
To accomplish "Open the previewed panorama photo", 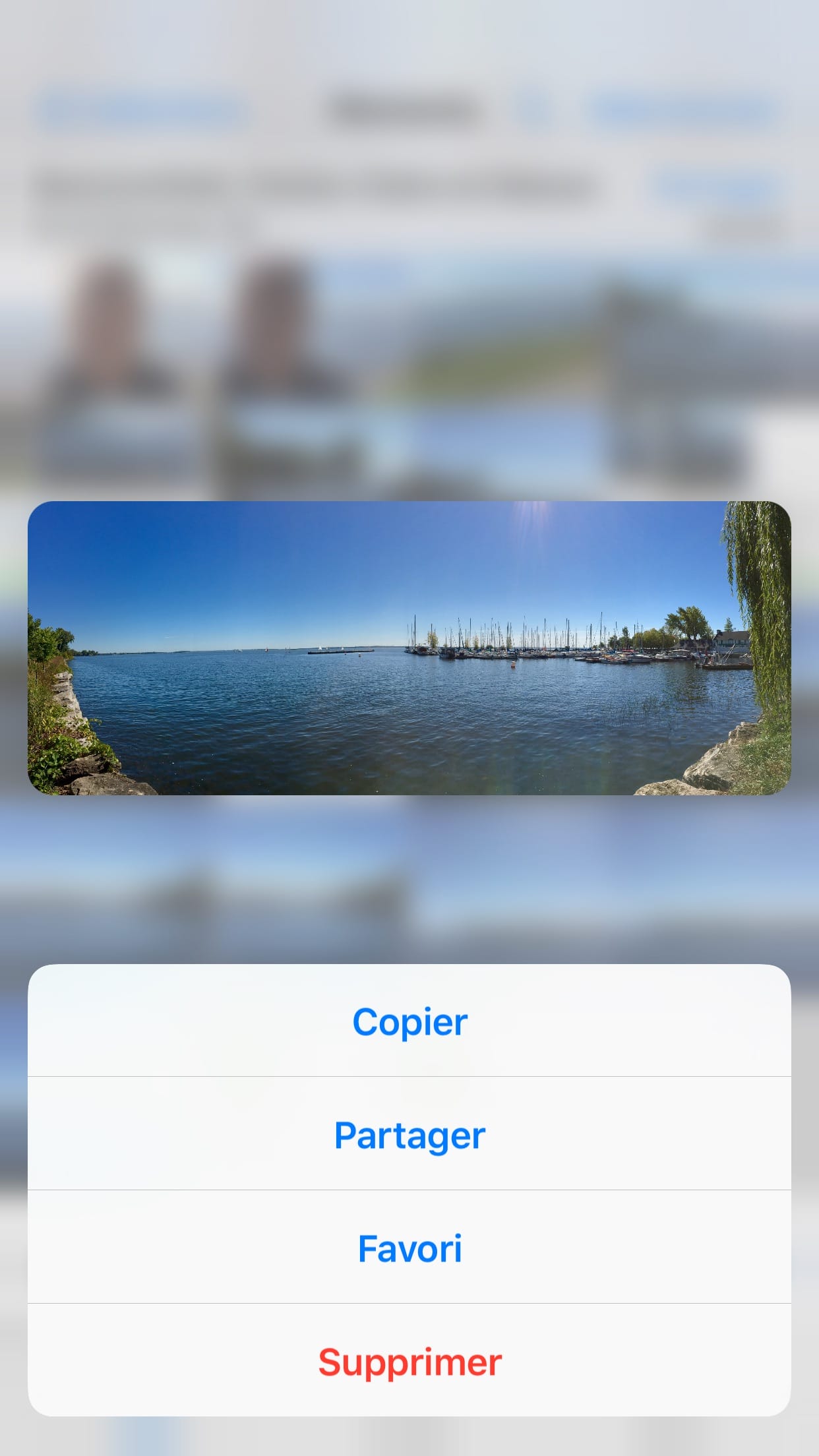I will [x=409, y=648].
